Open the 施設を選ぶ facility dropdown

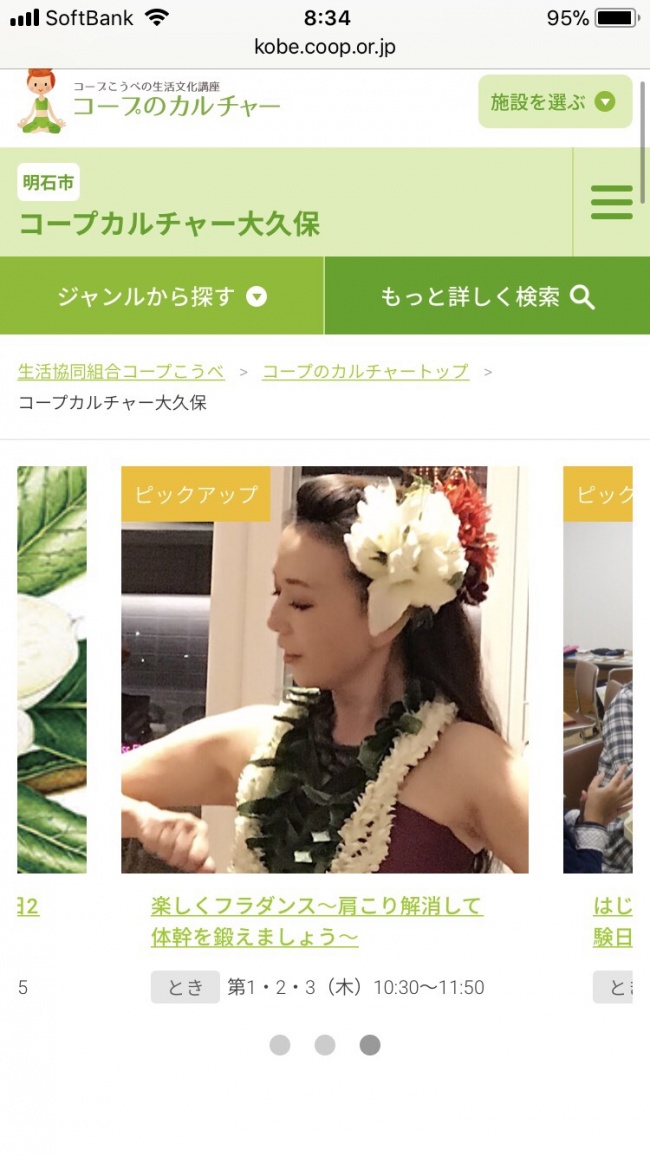click(554, 101)
